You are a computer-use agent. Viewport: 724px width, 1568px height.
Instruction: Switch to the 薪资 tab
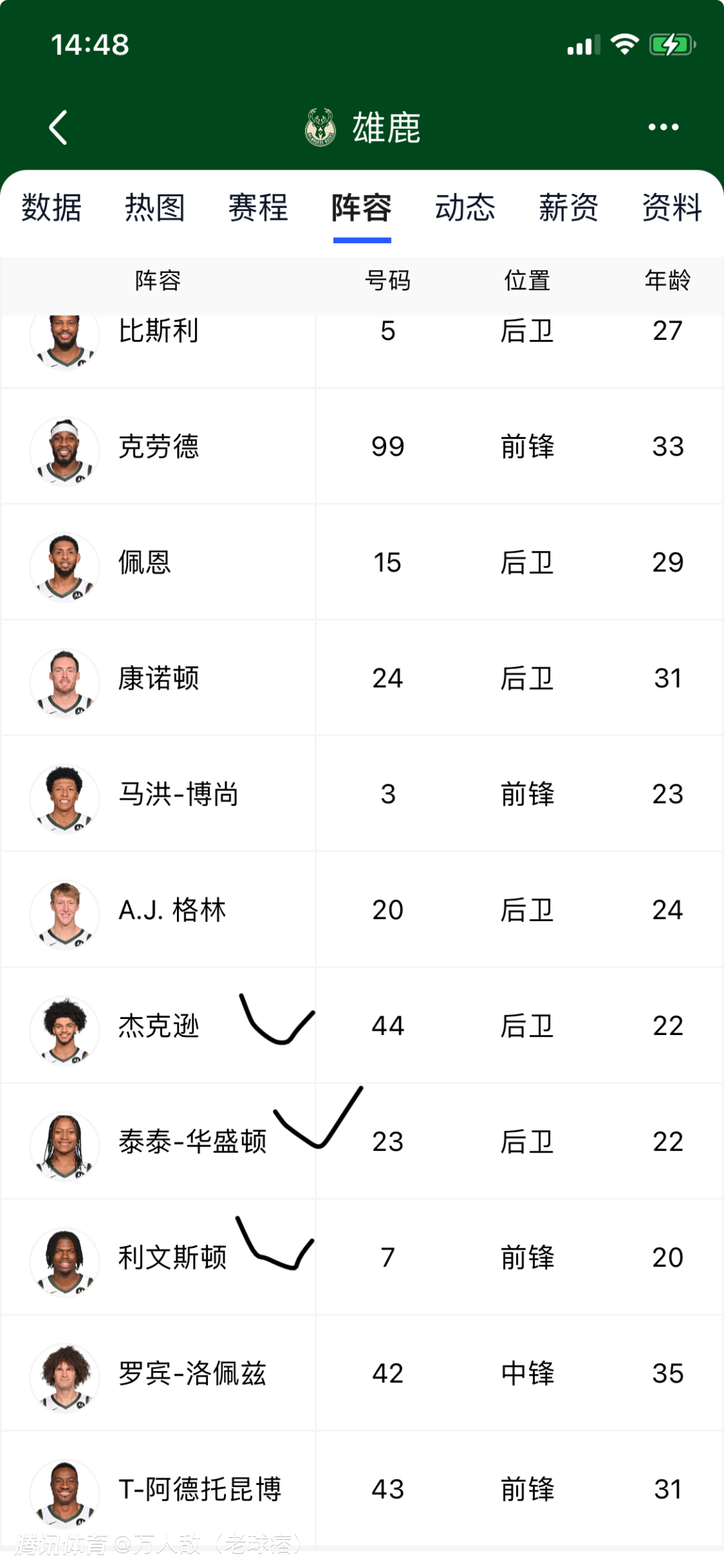click(568, 208)
